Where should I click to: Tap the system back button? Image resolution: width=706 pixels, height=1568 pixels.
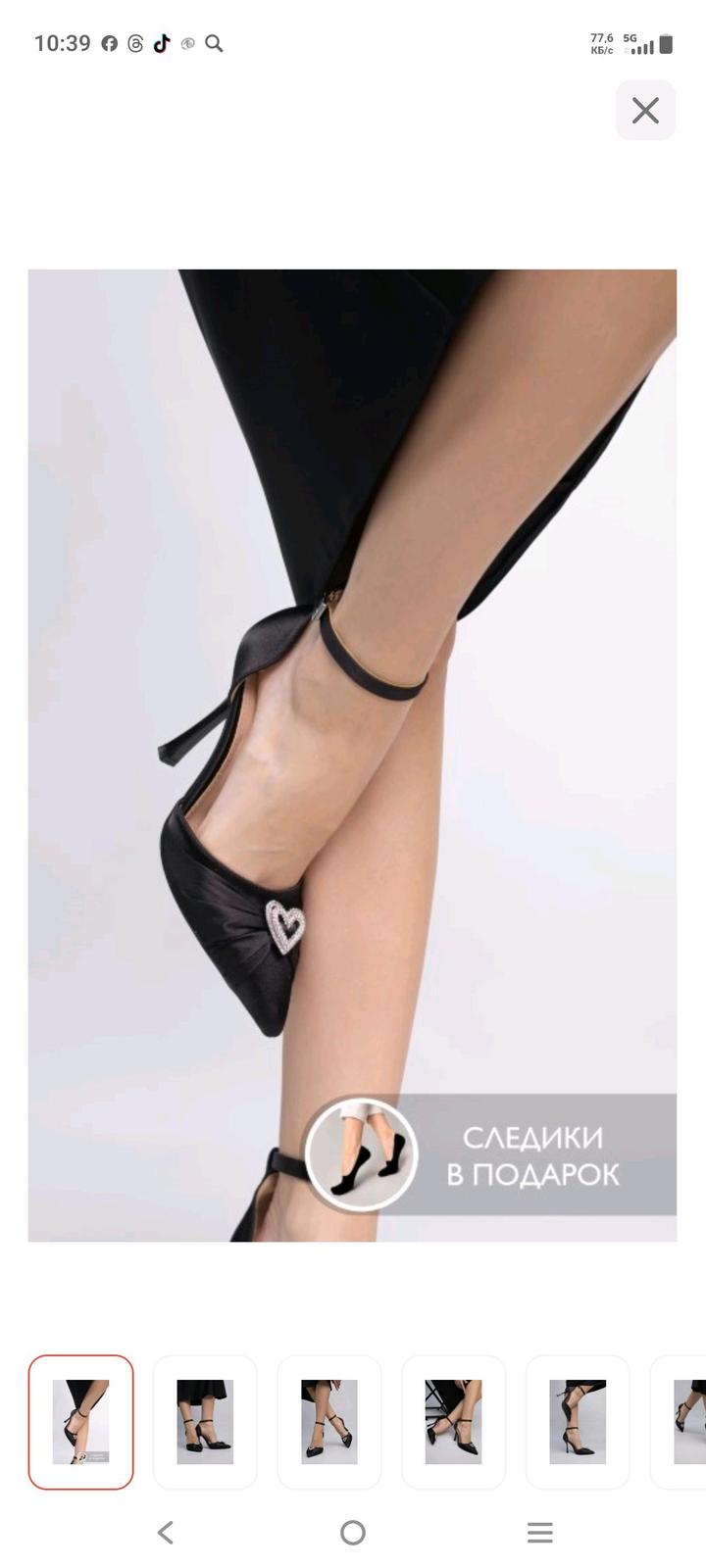coord(166,1532)
